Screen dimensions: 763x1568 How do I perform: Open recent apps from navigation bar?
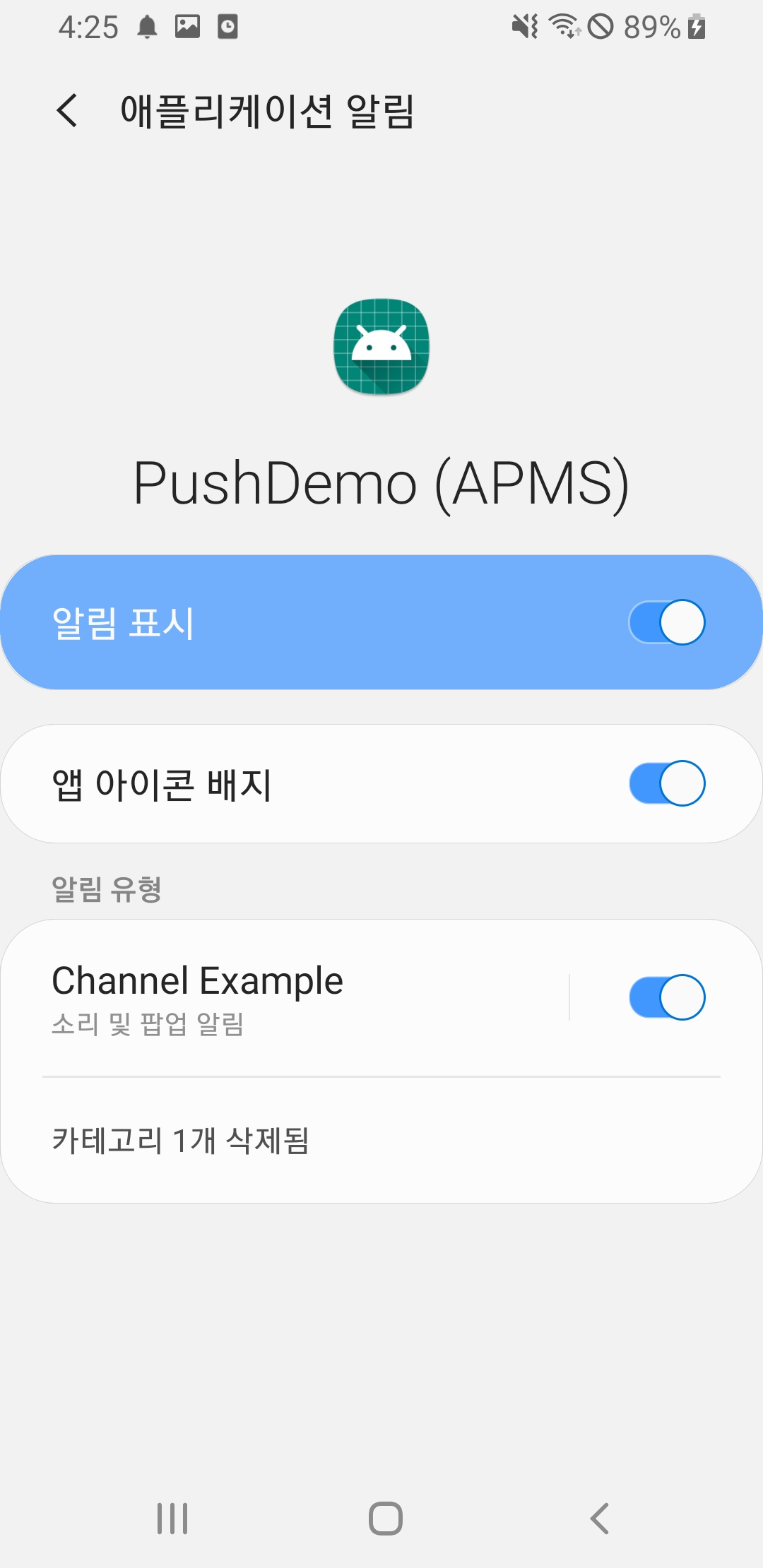point(172,1518)
